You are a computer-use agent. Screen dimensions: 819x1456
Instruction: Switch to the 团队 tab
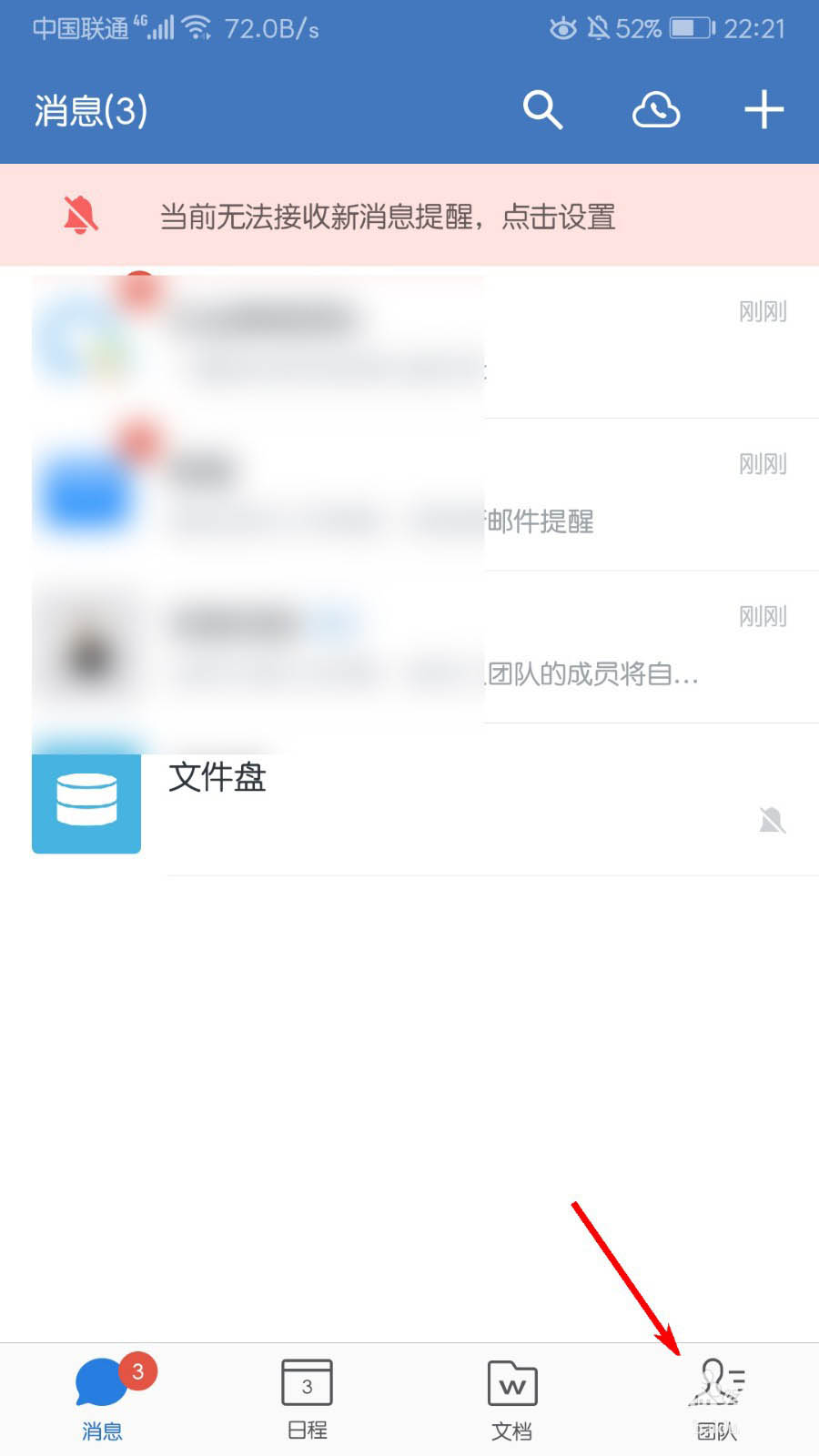[717, 1399]
